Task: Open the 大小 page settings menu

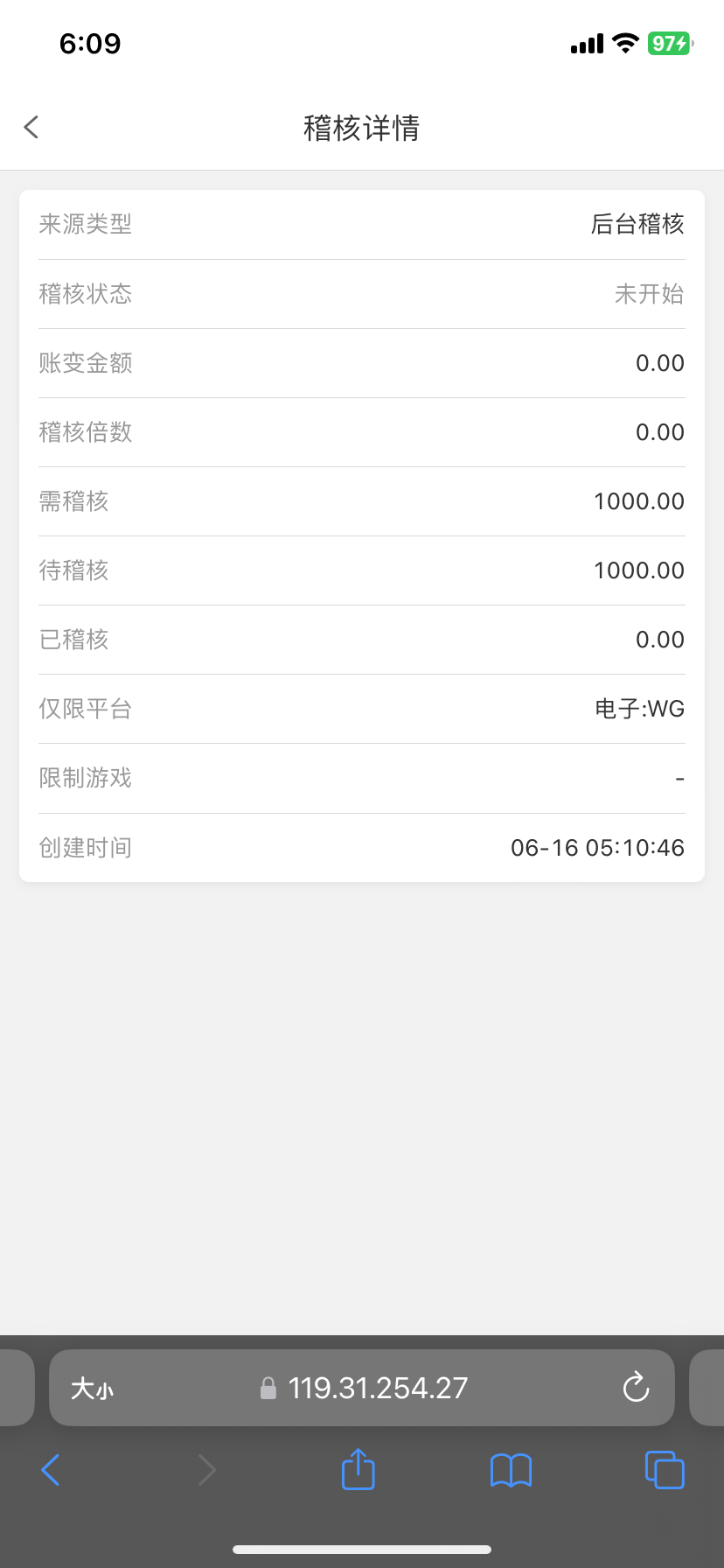Action: (x=93, y=1389)
